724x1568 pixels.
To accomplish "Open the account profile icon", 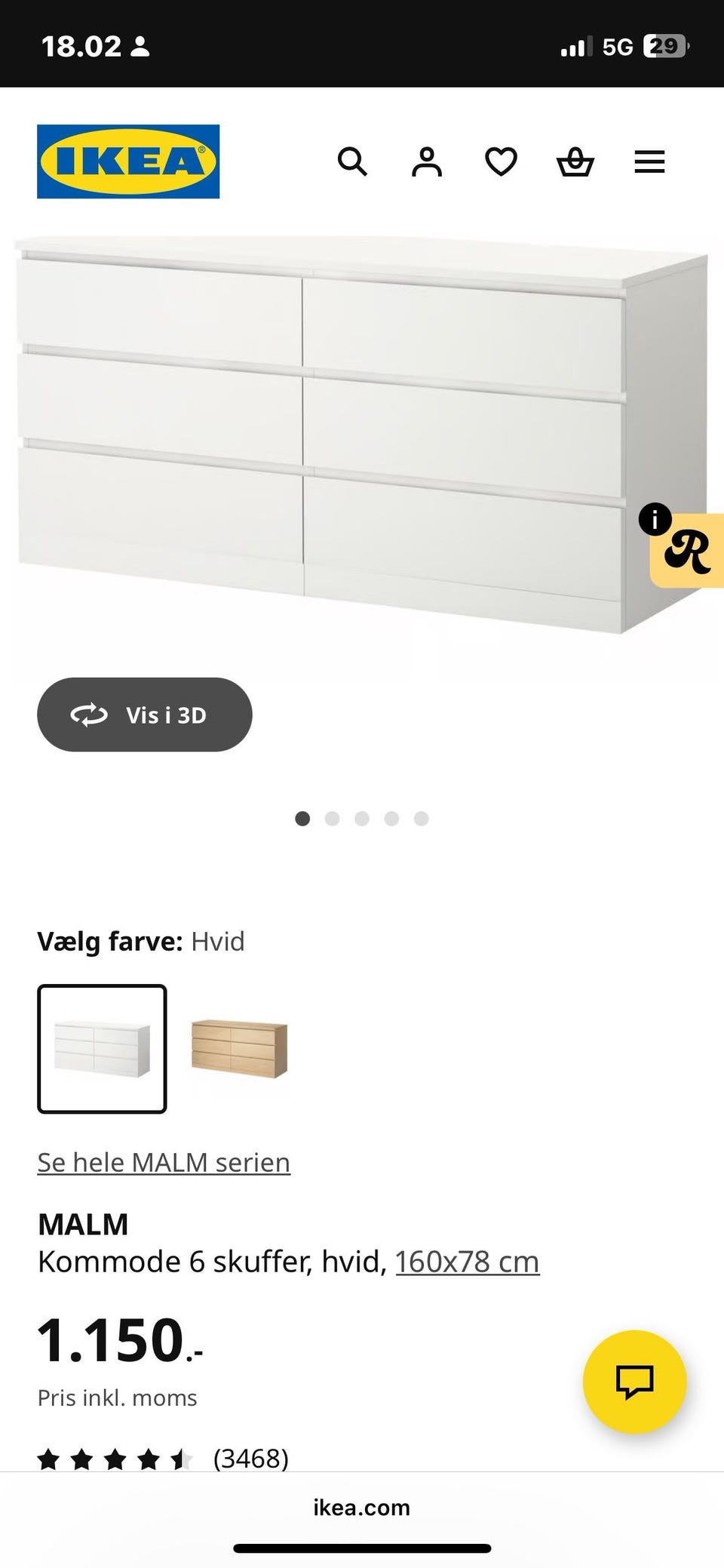I will [x=426, y=161].
